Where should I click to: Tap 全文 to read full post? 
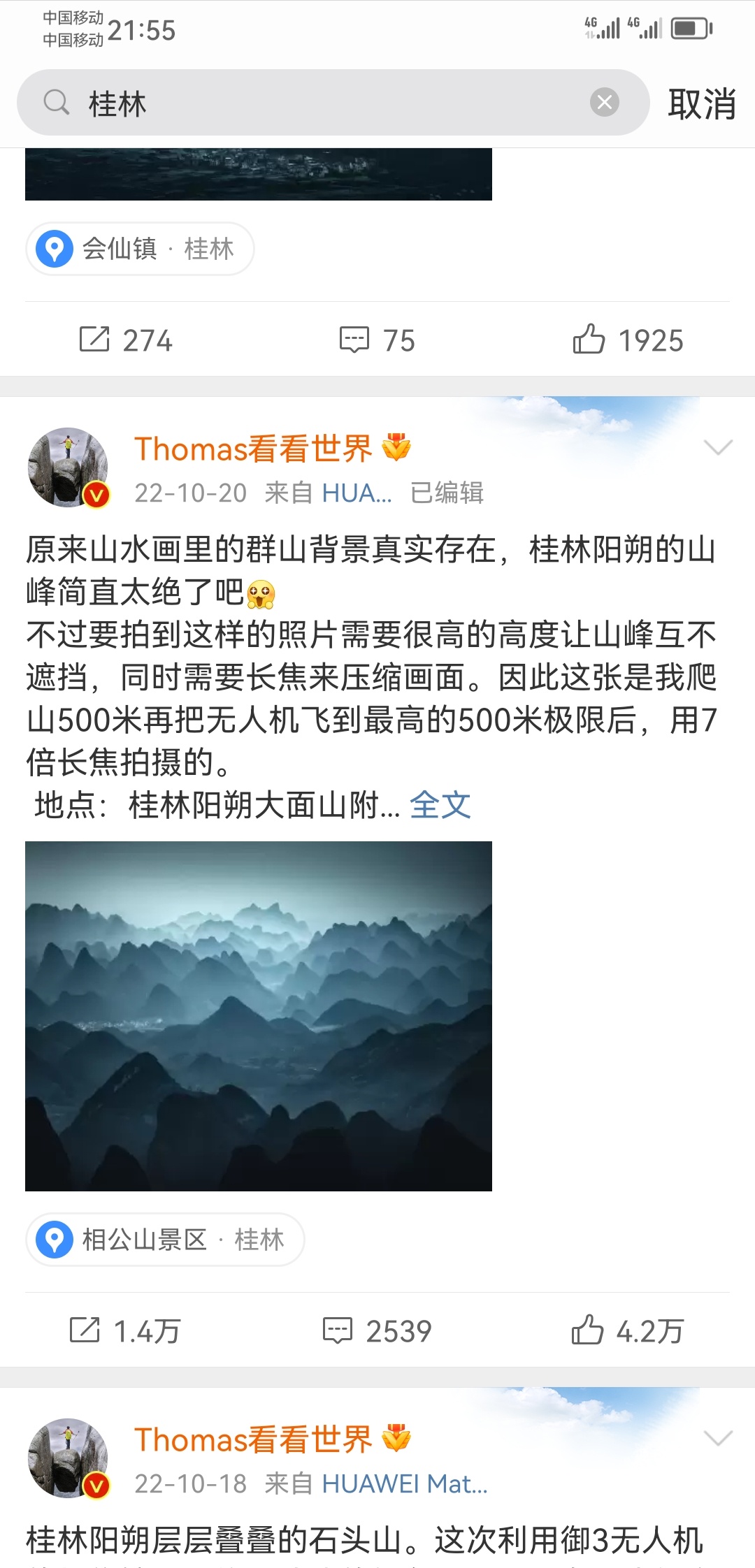tap(440, 805)
